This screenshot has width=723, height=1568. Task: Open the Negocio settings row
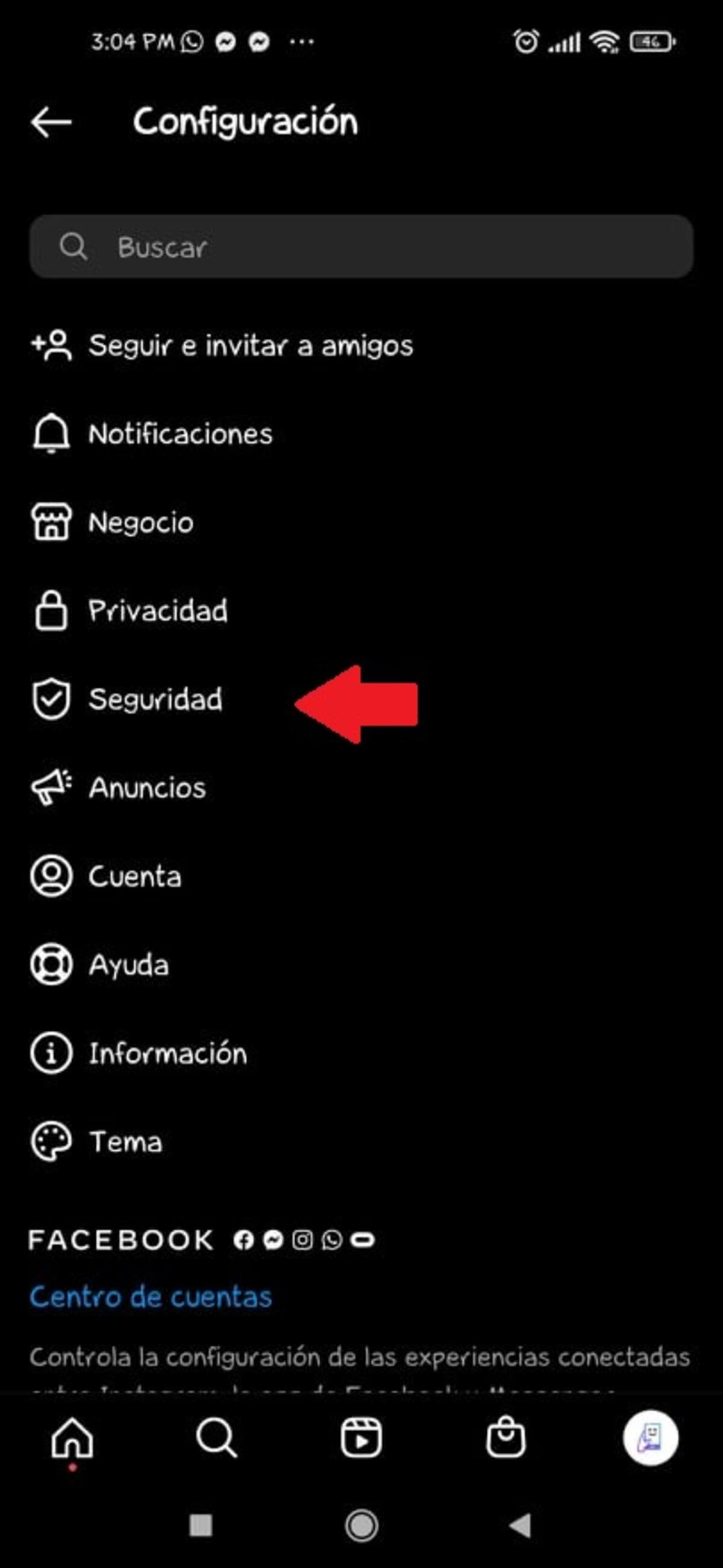pos(361,522)
